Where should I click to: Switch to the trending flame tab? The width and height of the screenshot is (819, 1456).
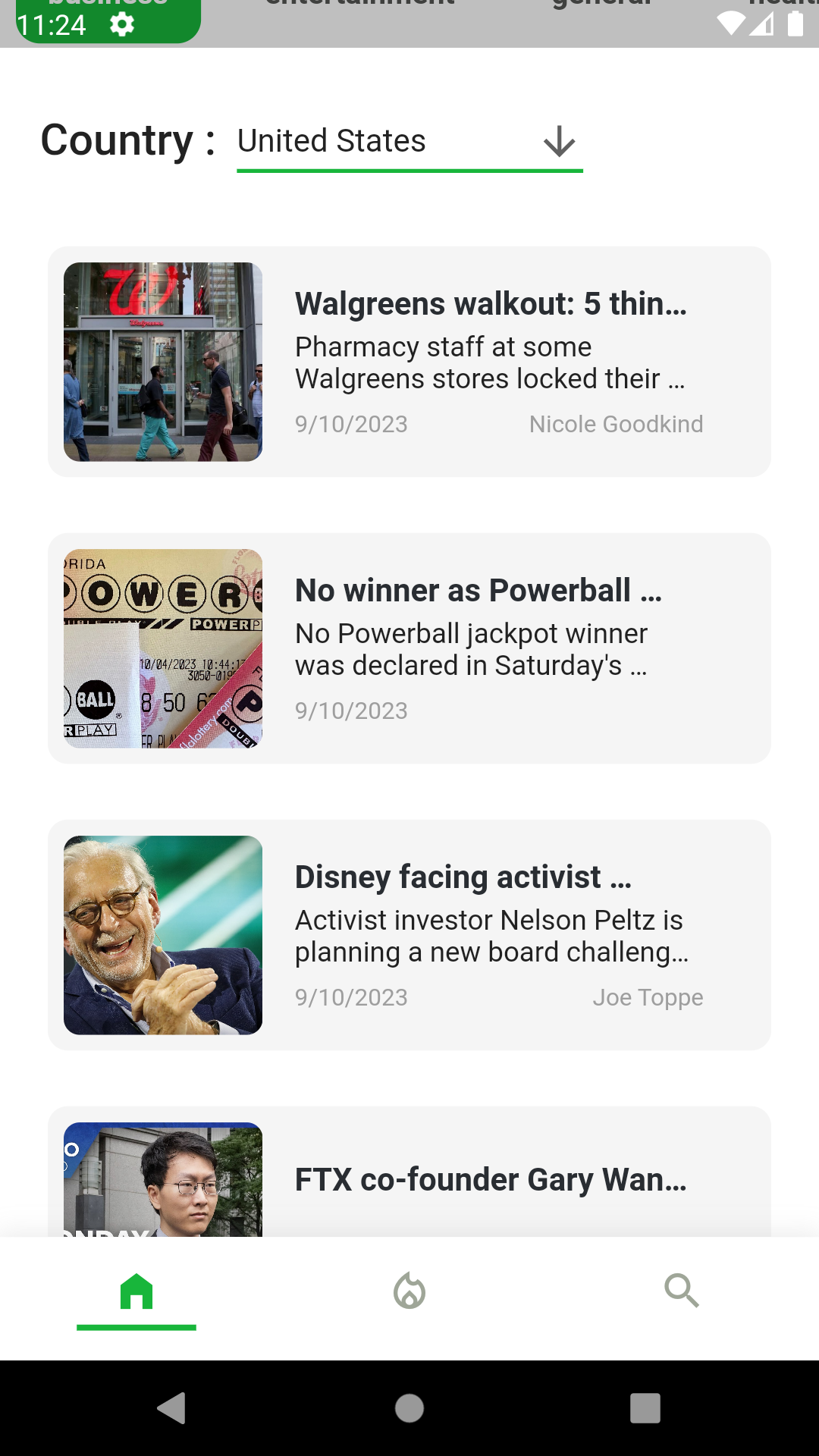click(409, 1291)
